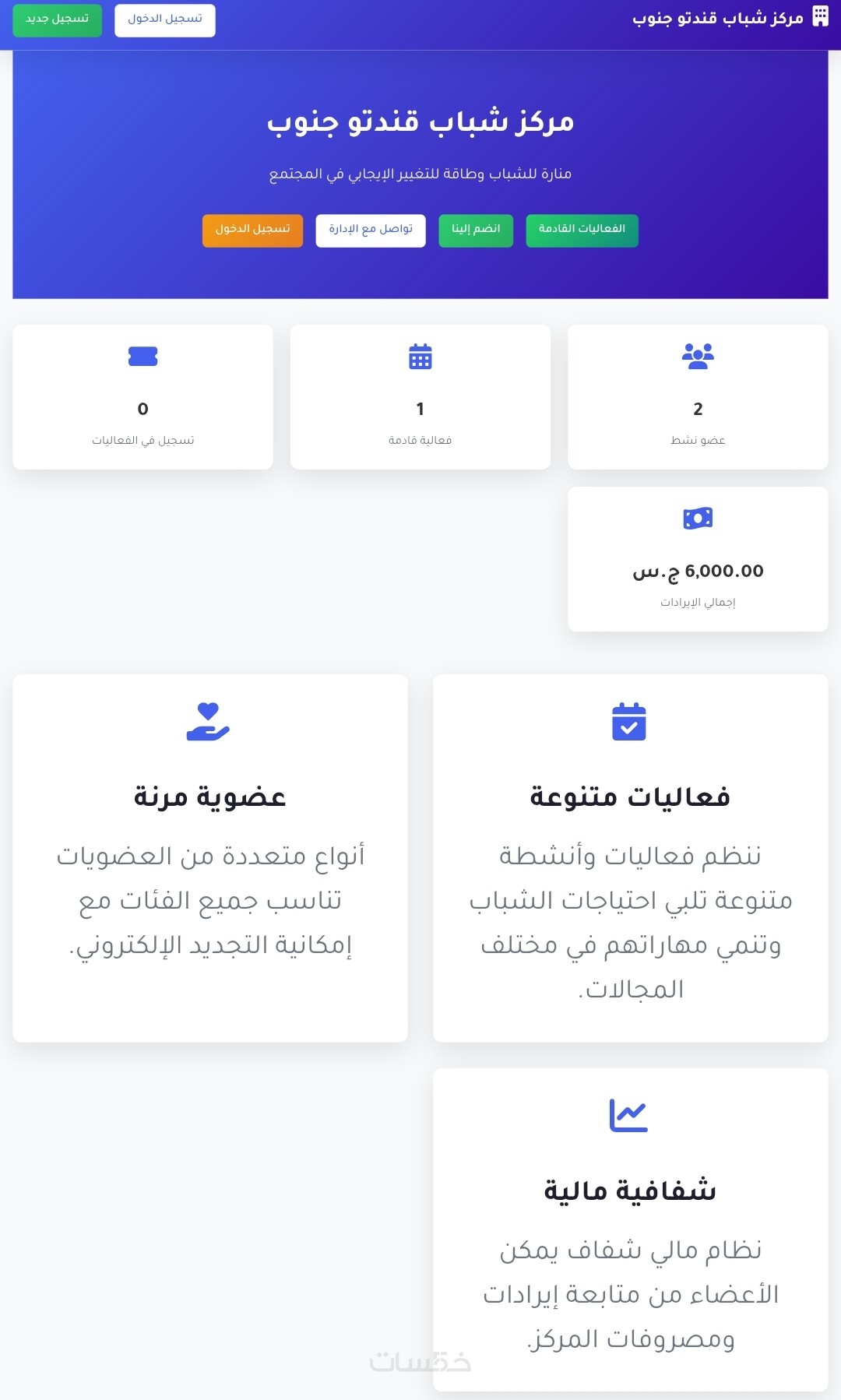Open تواصل مع الإدارة contact button
Viewport: 841px width, 1400px height.
click(371, 230)
